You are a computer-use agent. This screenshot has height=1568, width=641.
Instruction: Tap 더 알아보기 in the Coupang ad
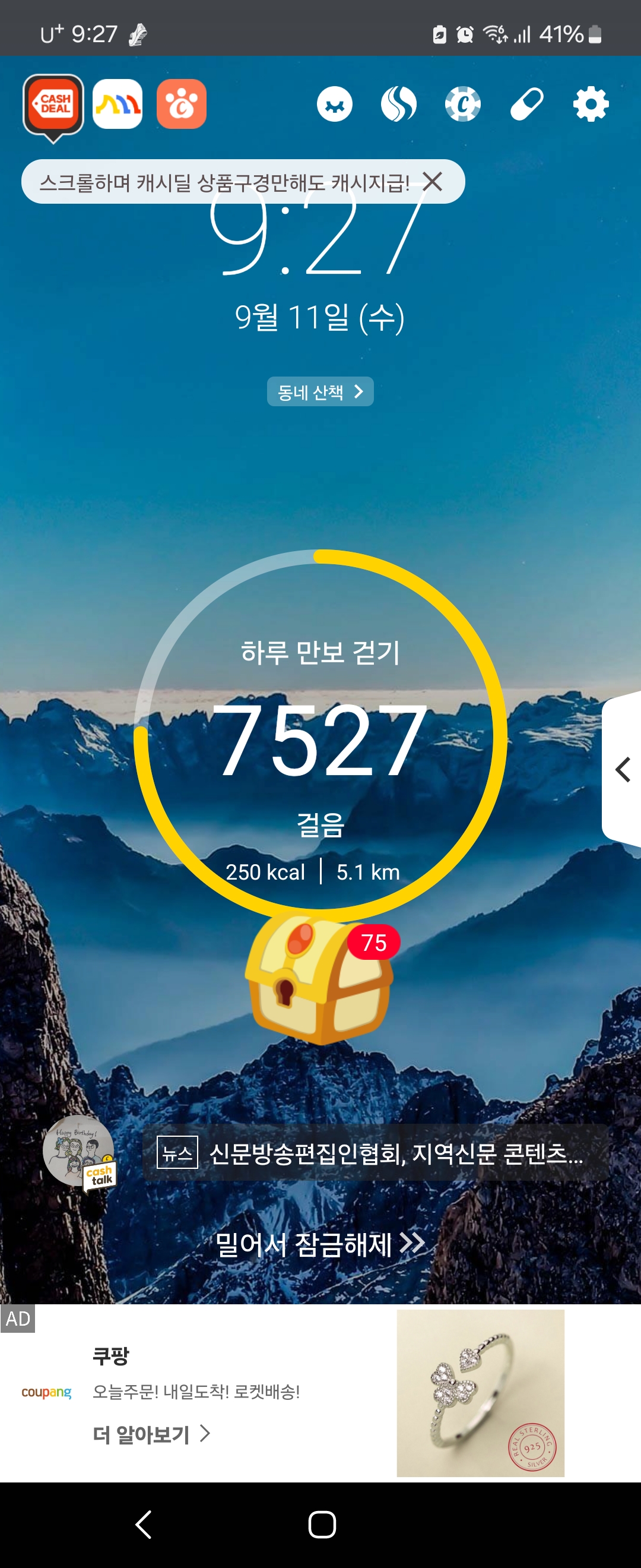(x=151, y=1435)
